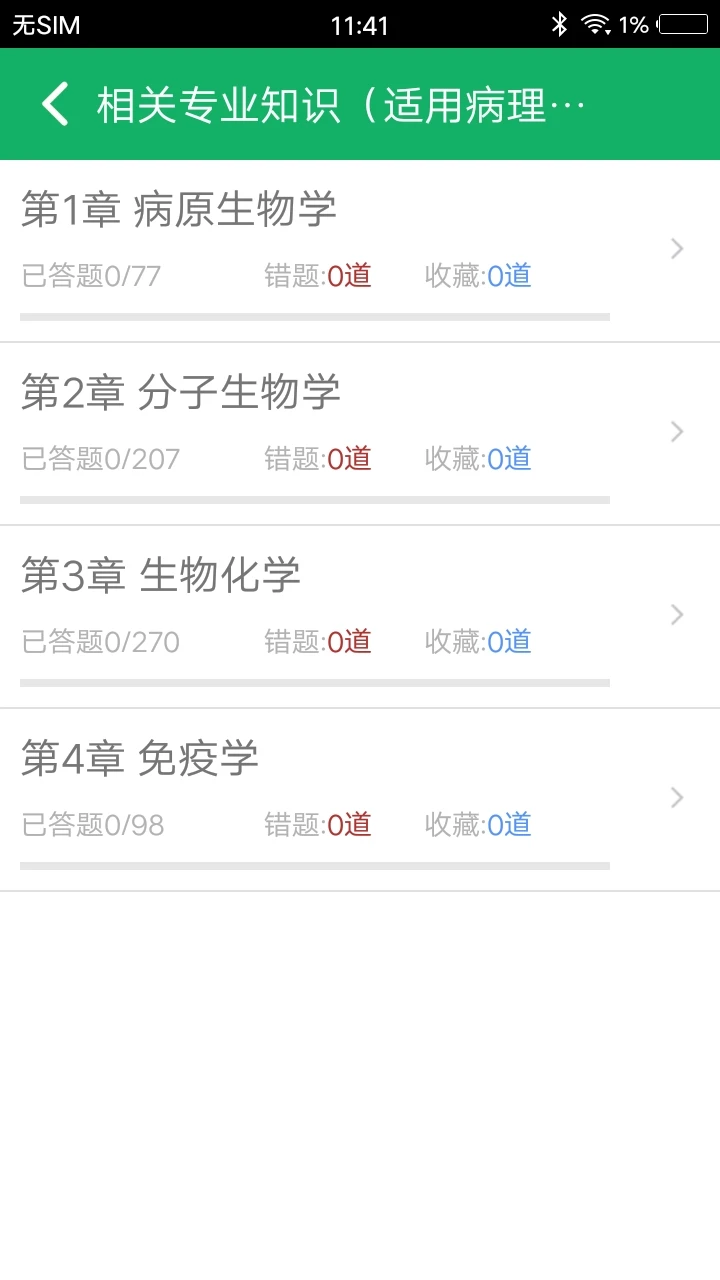Tap the Bluetooth icon in the status bar

(563, 24)
